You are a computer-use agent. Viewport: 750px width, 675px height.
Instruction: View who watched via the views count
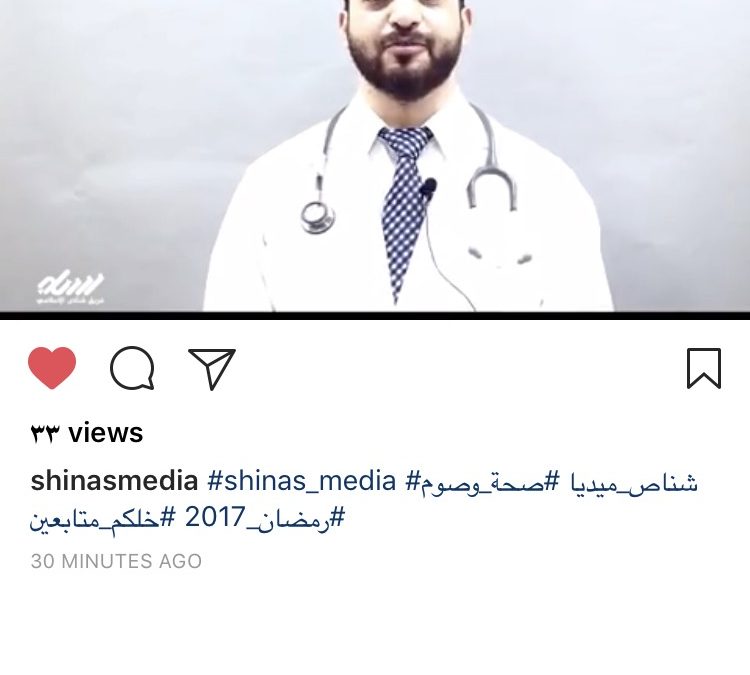[87, 433]
